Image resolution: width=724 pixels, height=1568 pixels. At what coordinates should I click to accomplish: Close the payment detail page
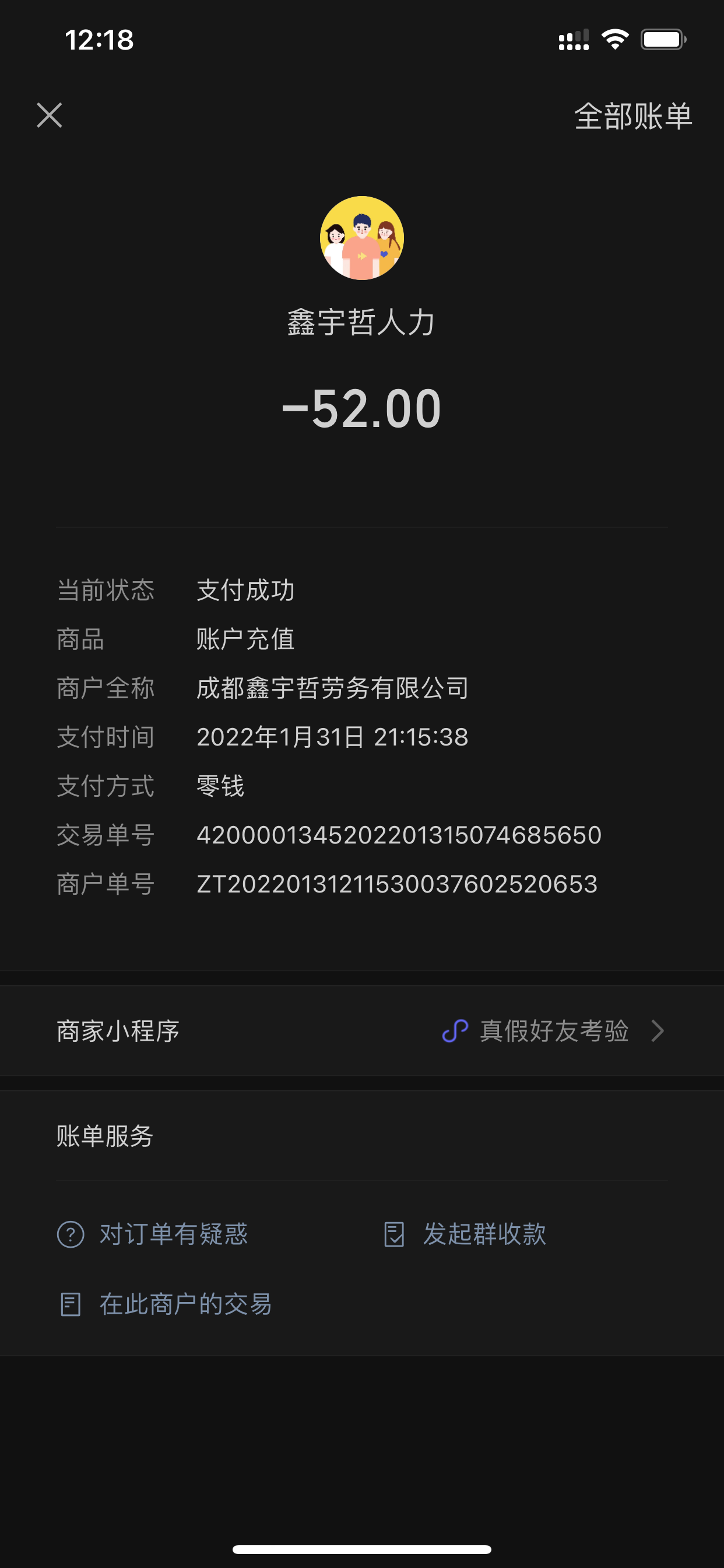click(x=50, y=115)
